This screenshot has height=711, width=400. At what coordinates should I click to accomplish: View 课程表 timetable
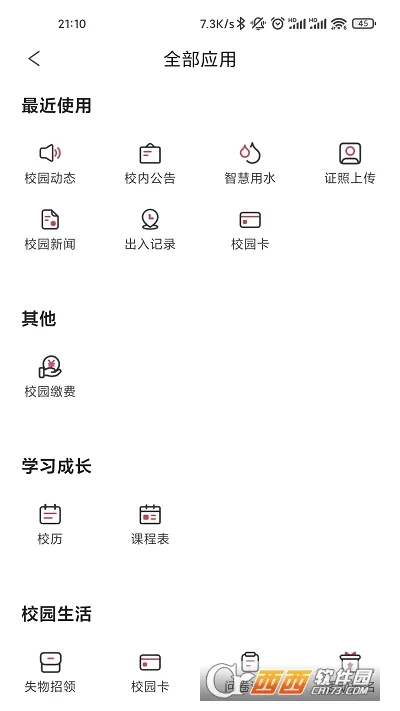tap(150, 524)
